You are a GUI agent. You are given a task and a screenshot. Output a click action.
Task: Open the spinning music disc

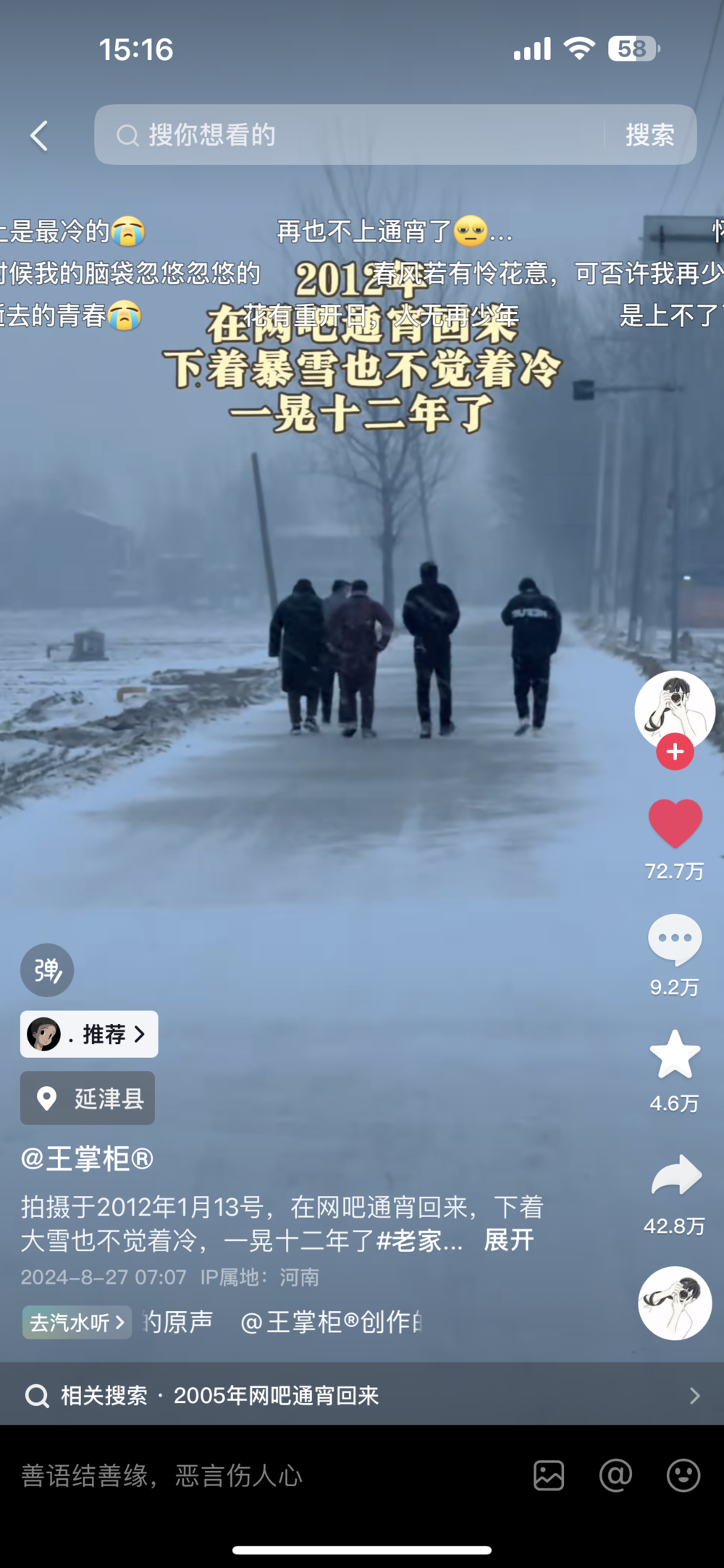(x=675, y=1302)
